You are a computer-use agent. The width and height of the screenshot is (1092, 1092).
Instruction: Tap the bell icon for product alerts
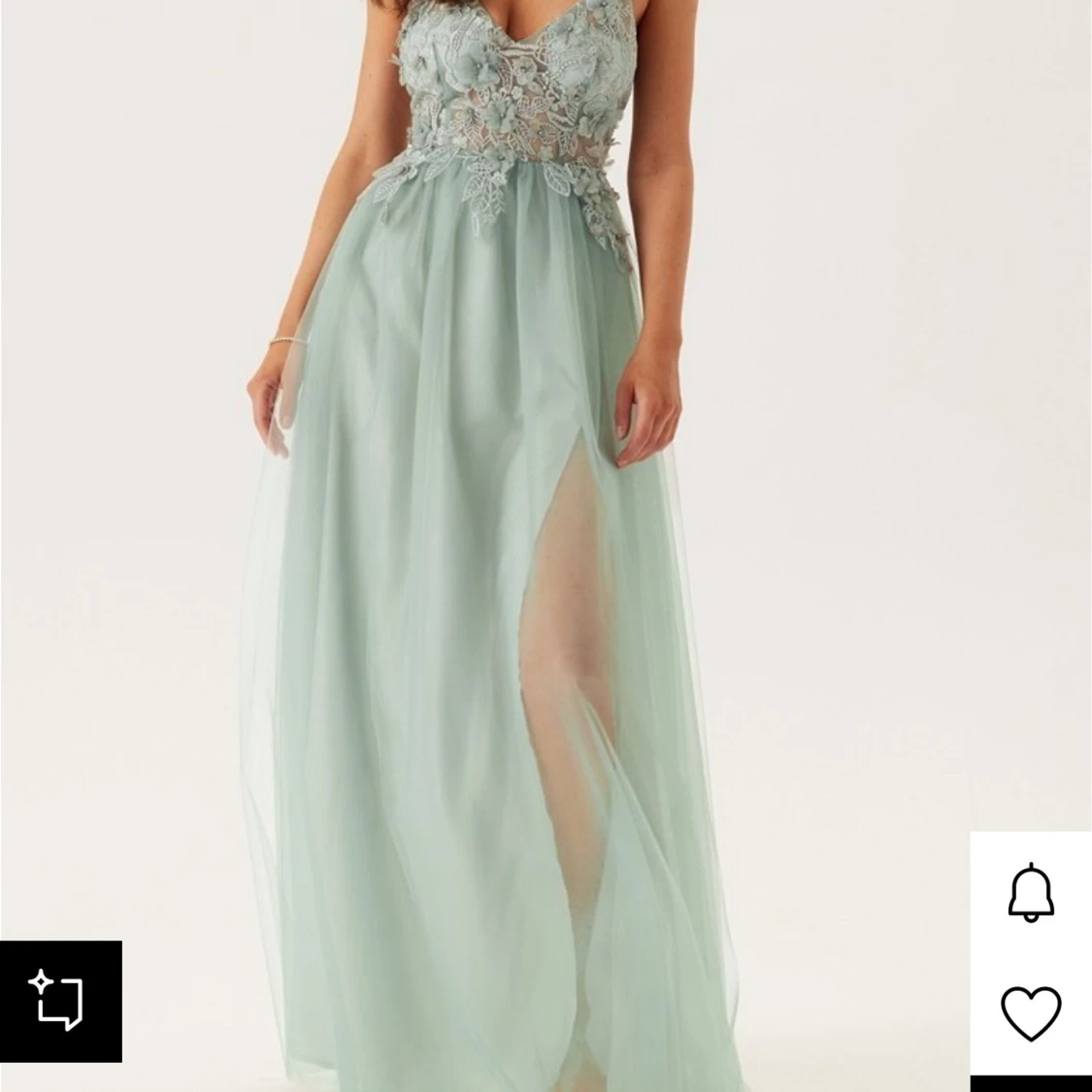click(x=1031, y=893)
